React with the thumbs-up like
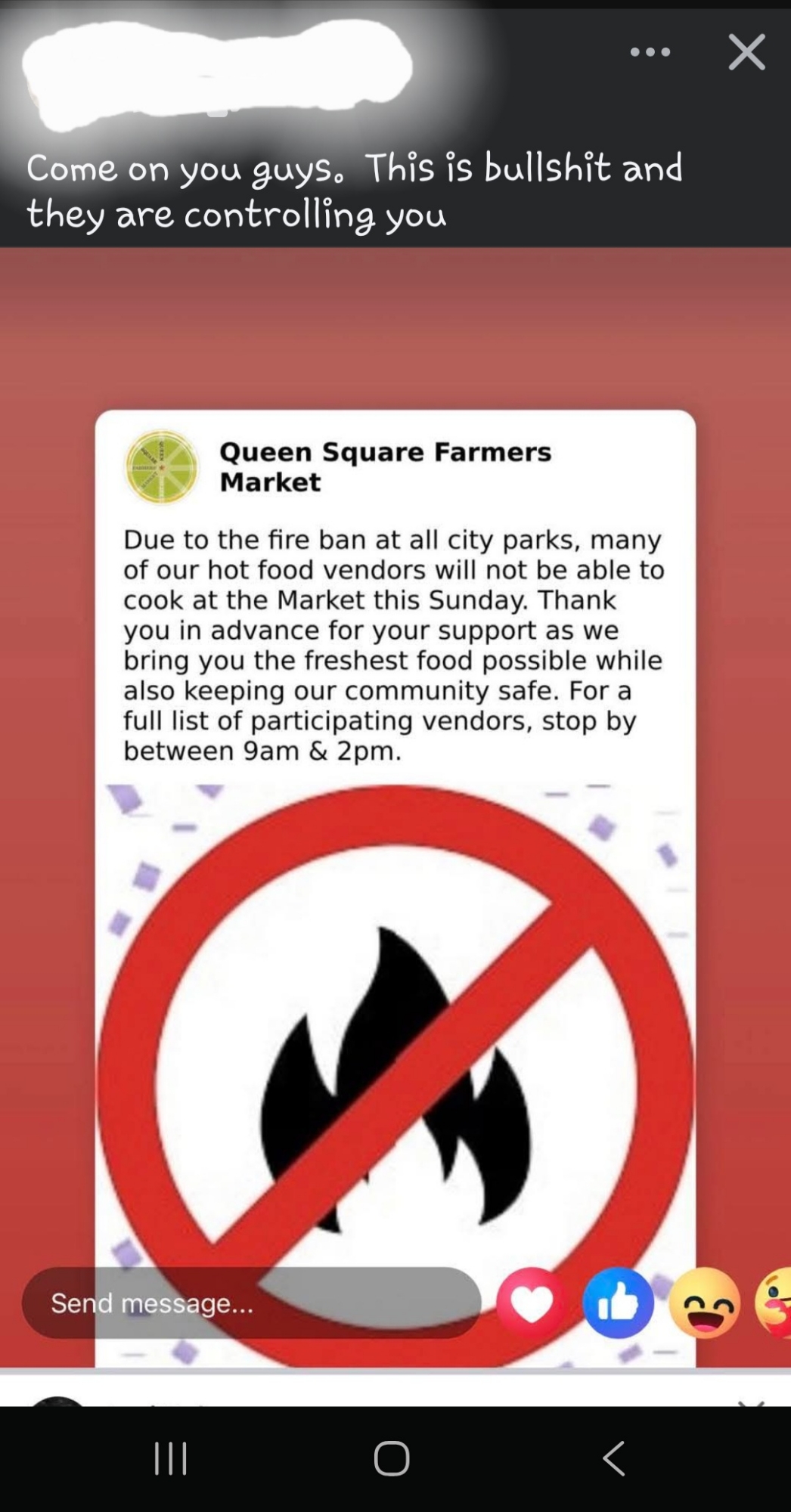 [x=618, y=1303]
